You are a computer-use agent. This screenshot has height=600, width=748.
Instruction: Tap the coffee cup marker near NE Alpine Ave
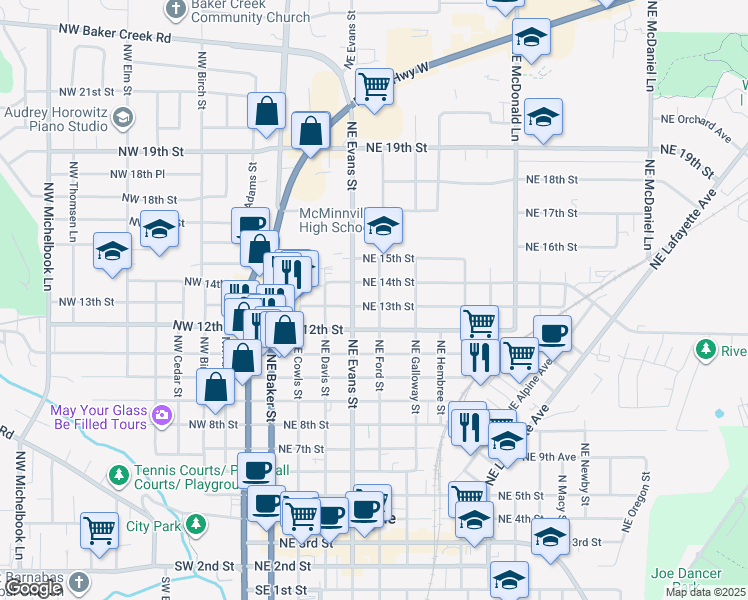pyautogui.click(x=551, y=332)
